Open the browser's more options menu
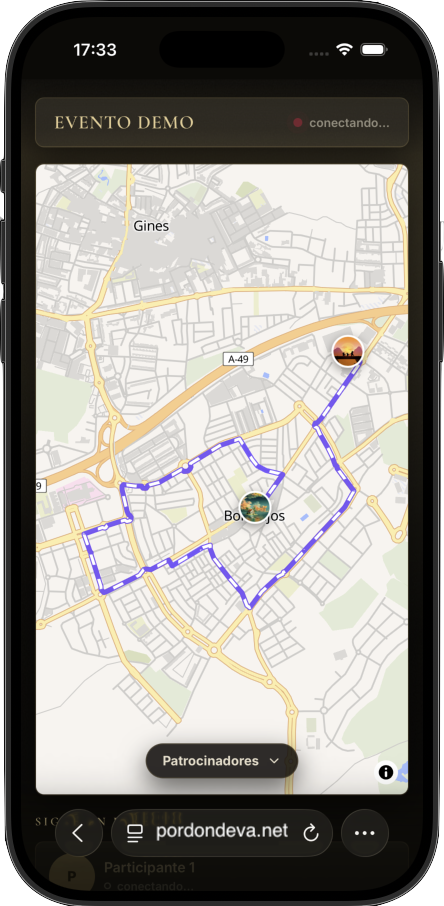 pyautogui.click(x=365, y=833)
